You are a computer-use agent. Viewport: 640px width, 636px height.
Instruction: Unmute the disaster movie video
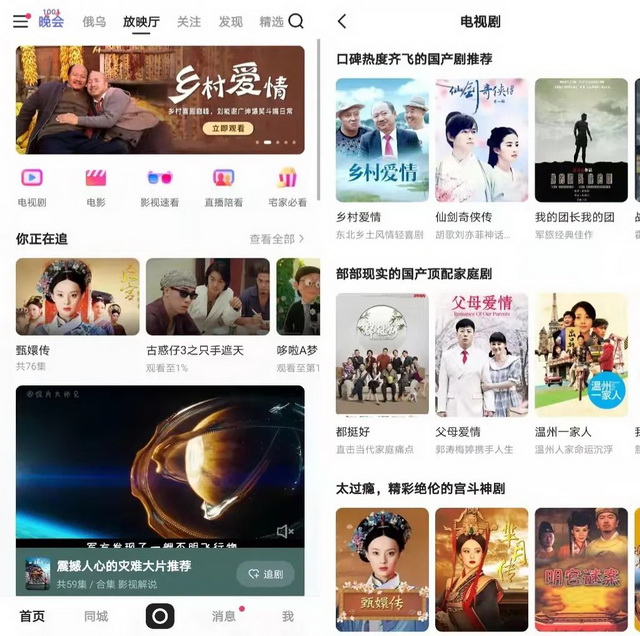(x=286, y=531)
